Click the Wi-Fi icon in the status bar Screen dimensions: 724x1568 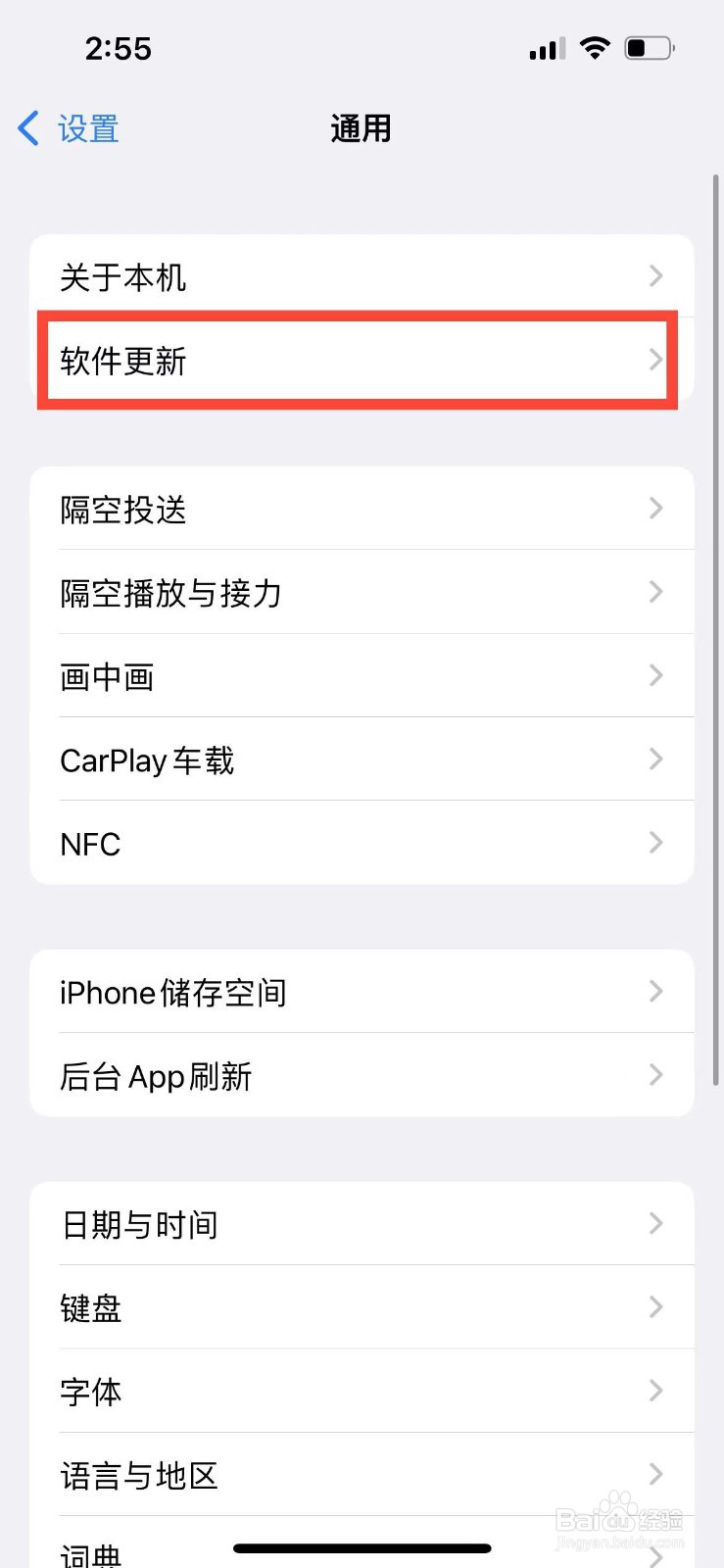(x=596, y=47)
